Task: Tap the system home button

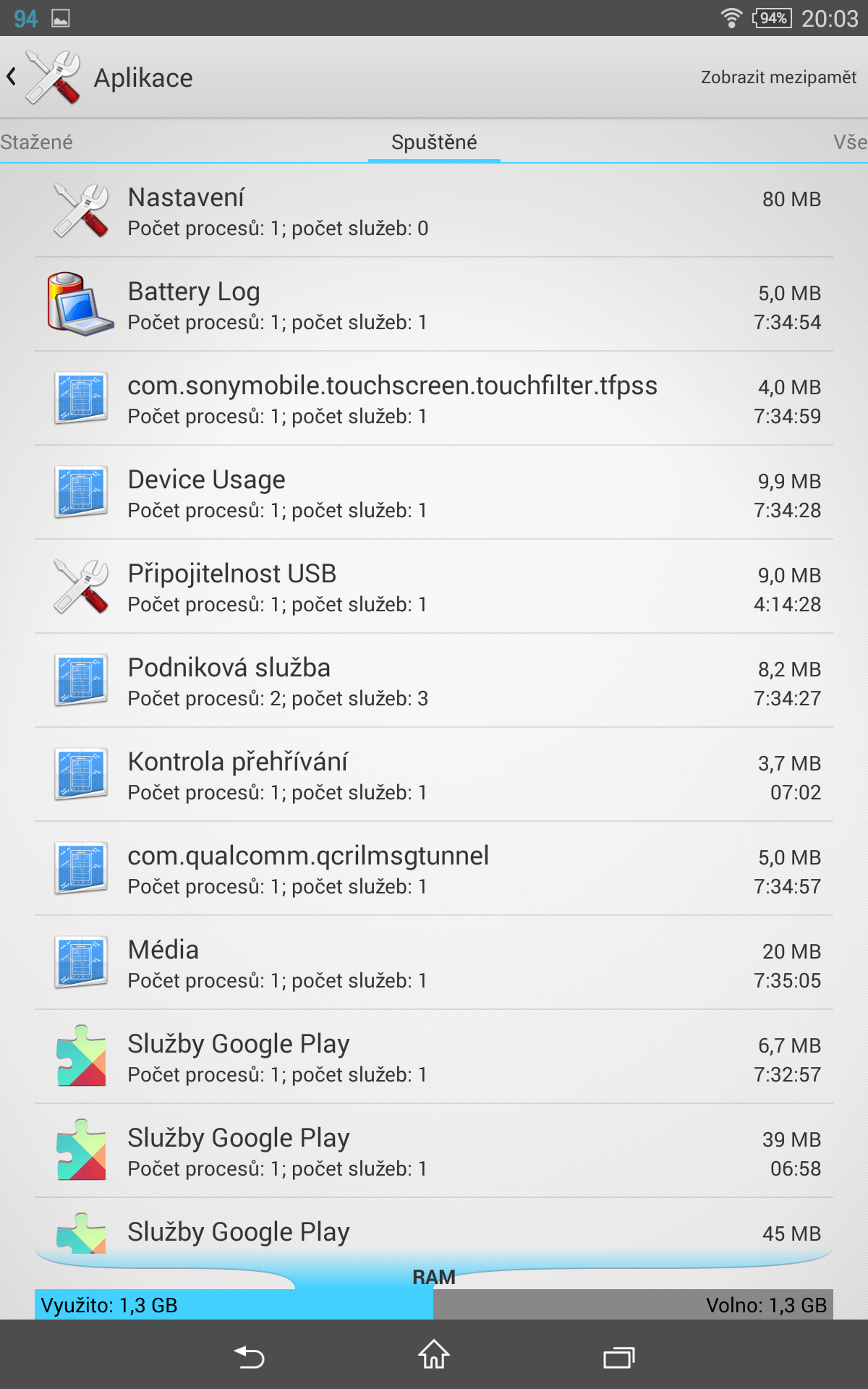Action: click(x=434, y=1355)
